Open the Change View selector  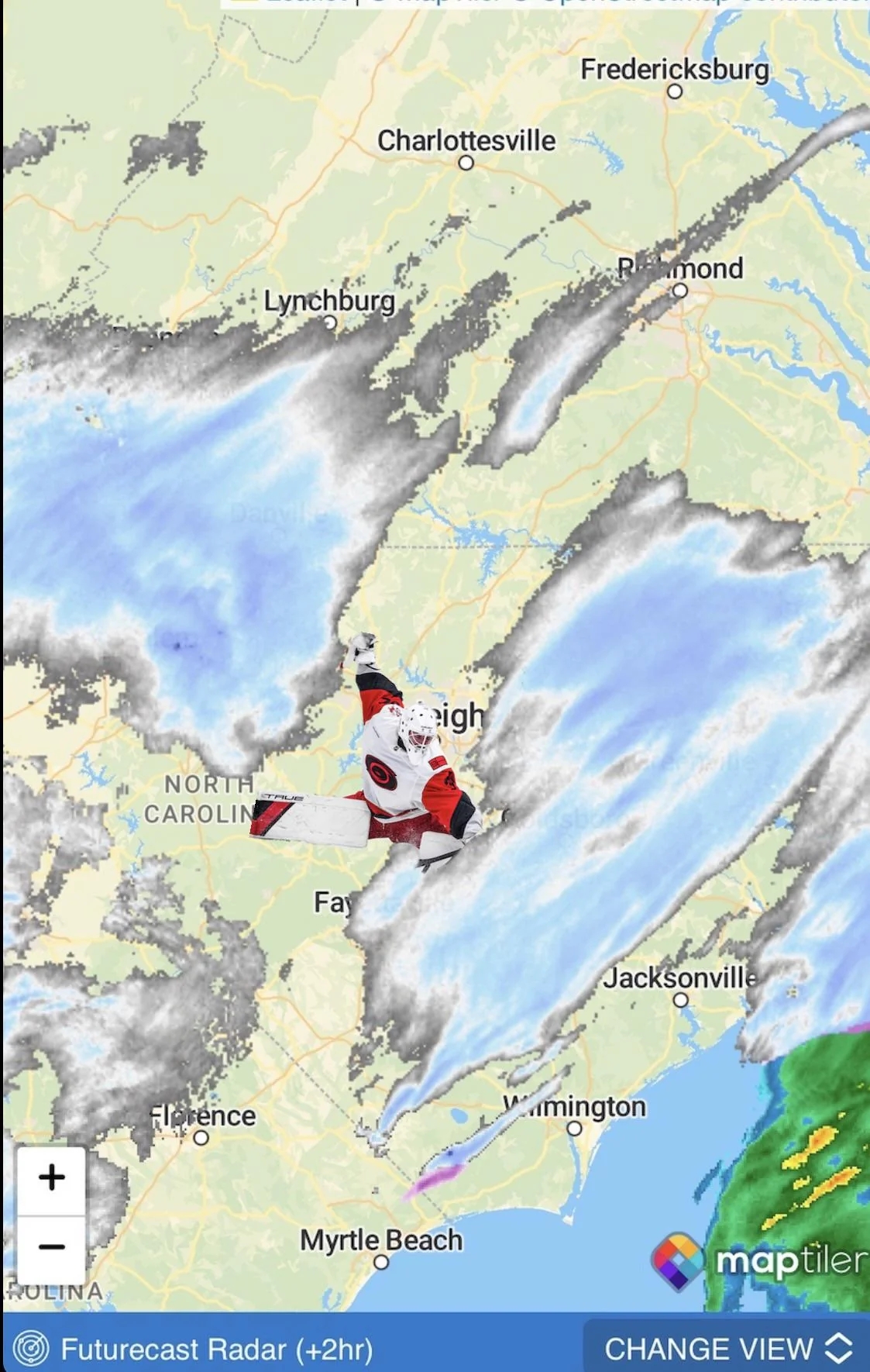pos(727,1349)
